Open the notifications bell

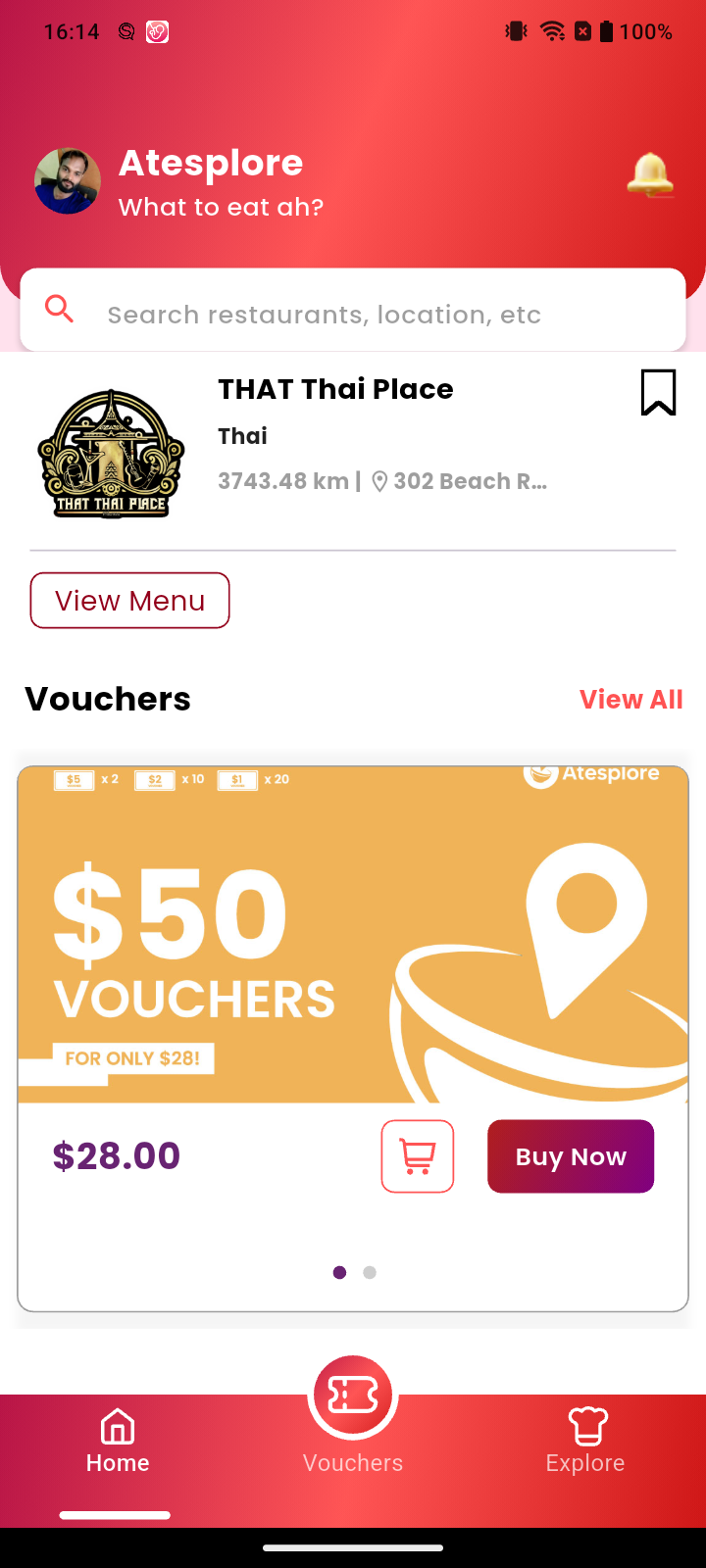(649, 174)
